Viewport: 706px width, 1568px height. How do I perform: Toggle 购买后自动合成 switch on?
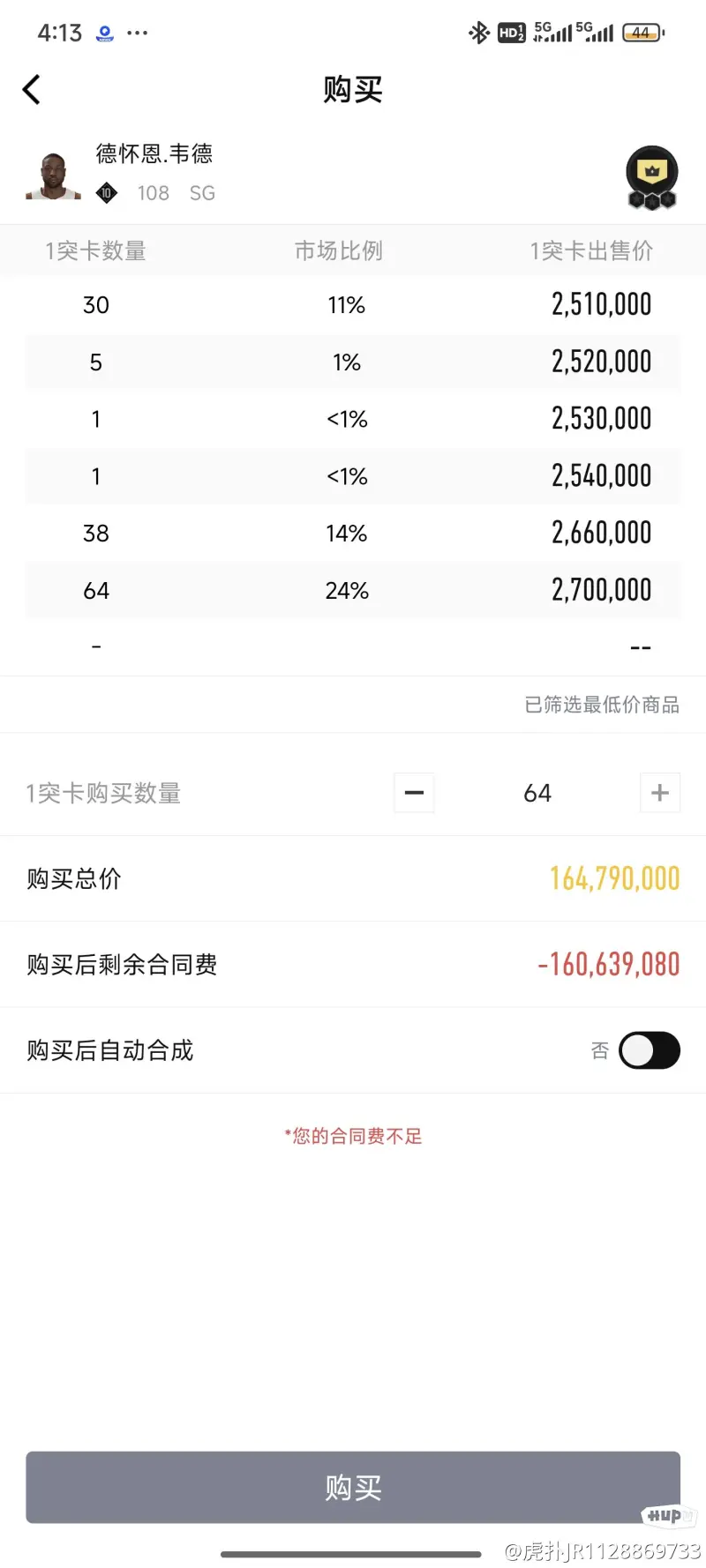[650, 1050]
